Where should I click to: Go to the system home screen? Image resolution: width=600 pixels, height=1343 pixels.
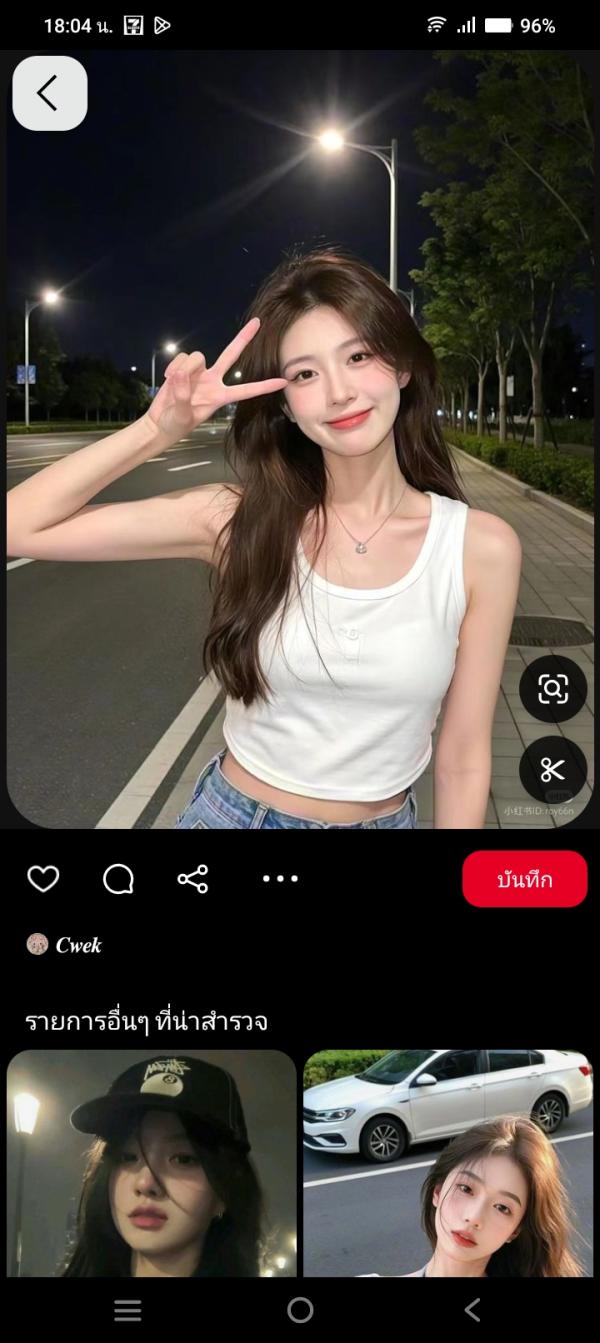click(300, 1310)
